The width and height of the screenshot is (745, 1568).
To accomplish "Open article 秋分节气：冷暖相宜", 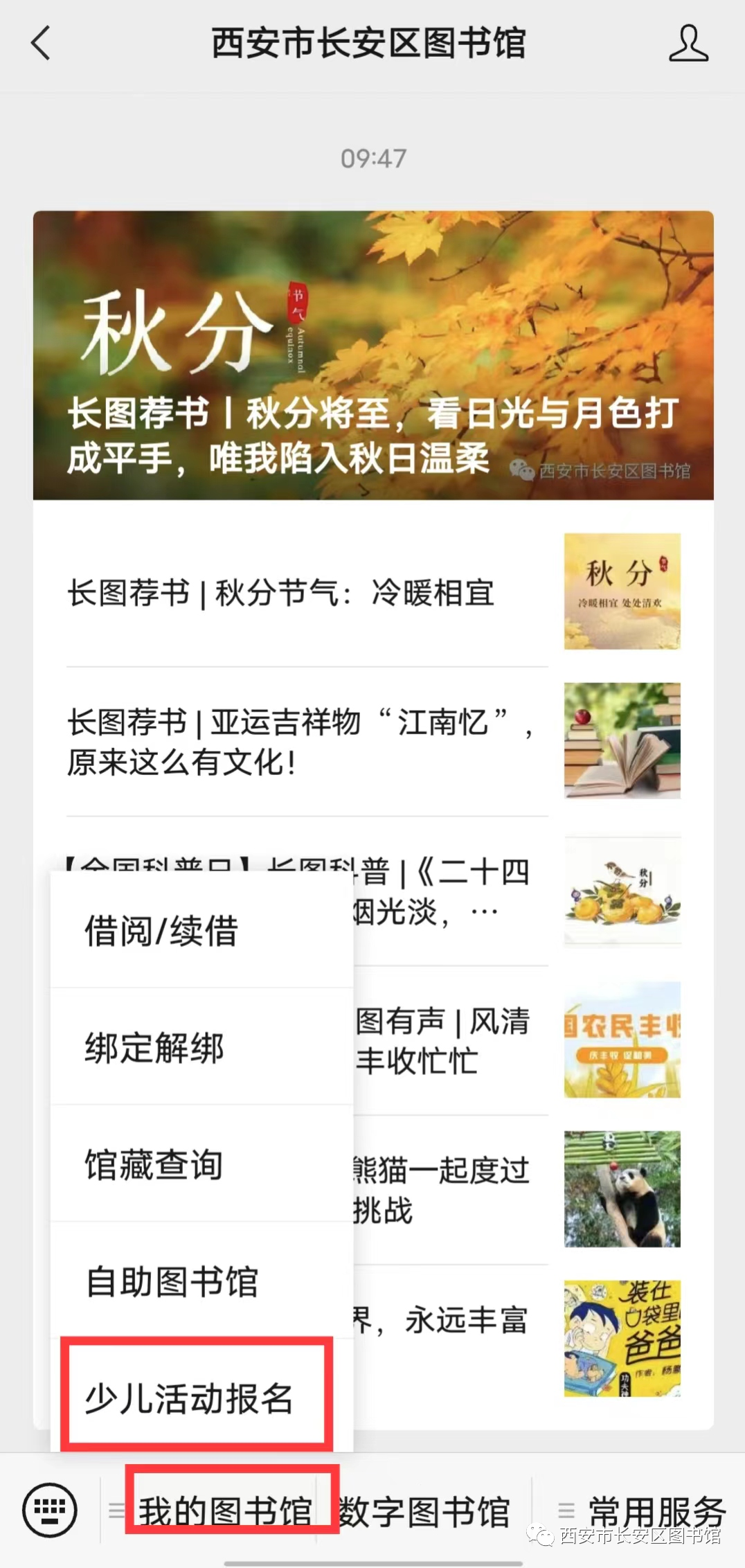I will point(280,594).
